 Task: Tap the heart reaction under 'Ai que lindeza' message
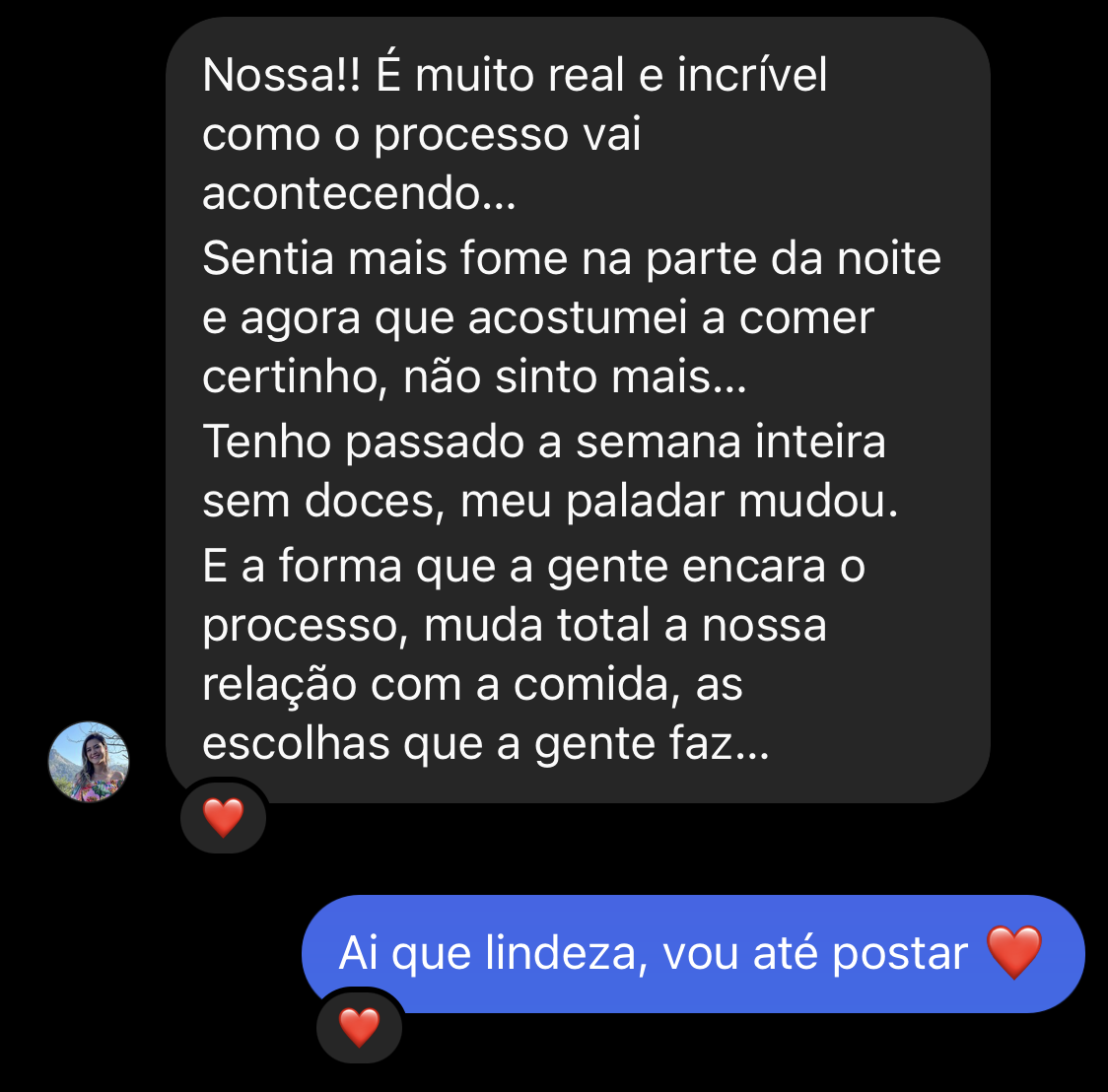(359, 1027)
